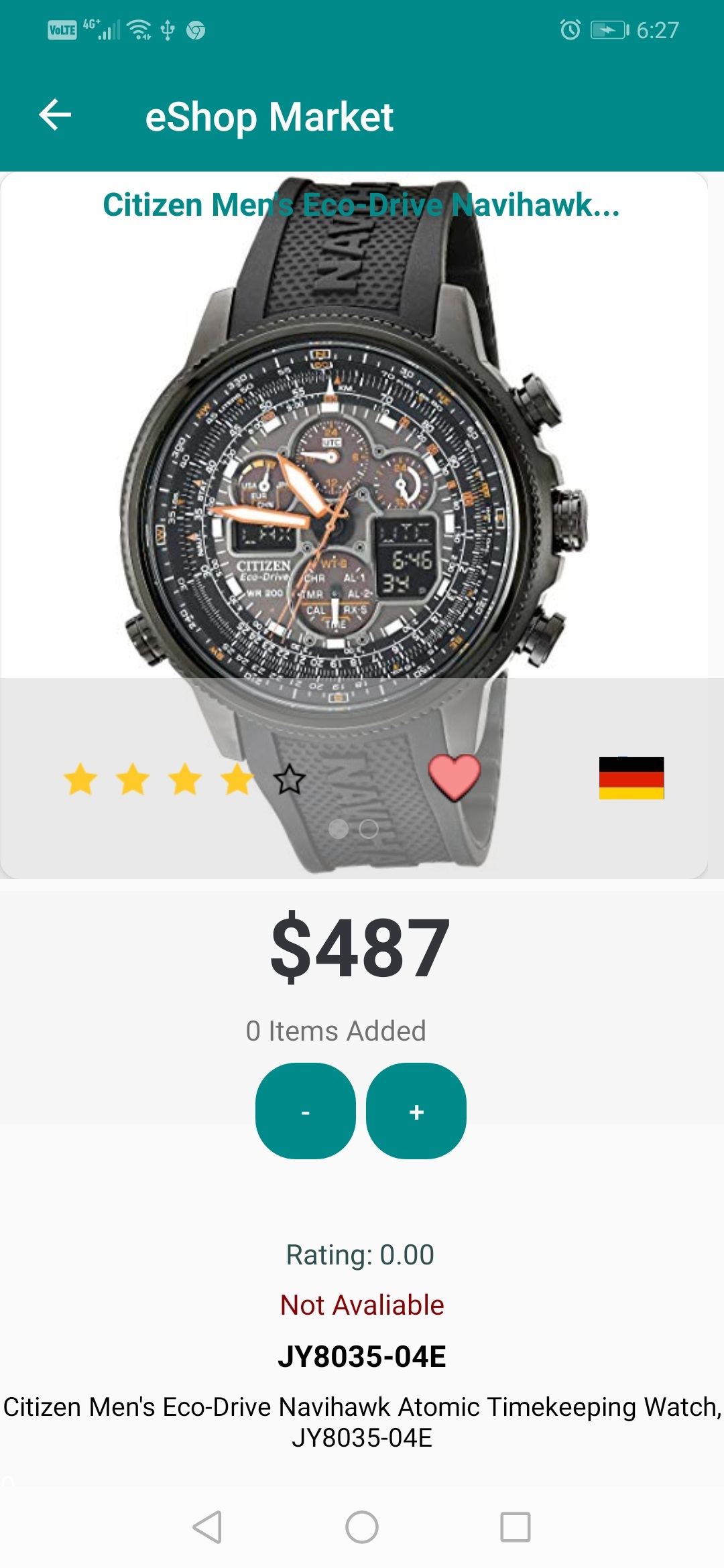The image size is (724, 1568).
Task: Show recent apps from the navigation bar
Action: [516, 1527]
